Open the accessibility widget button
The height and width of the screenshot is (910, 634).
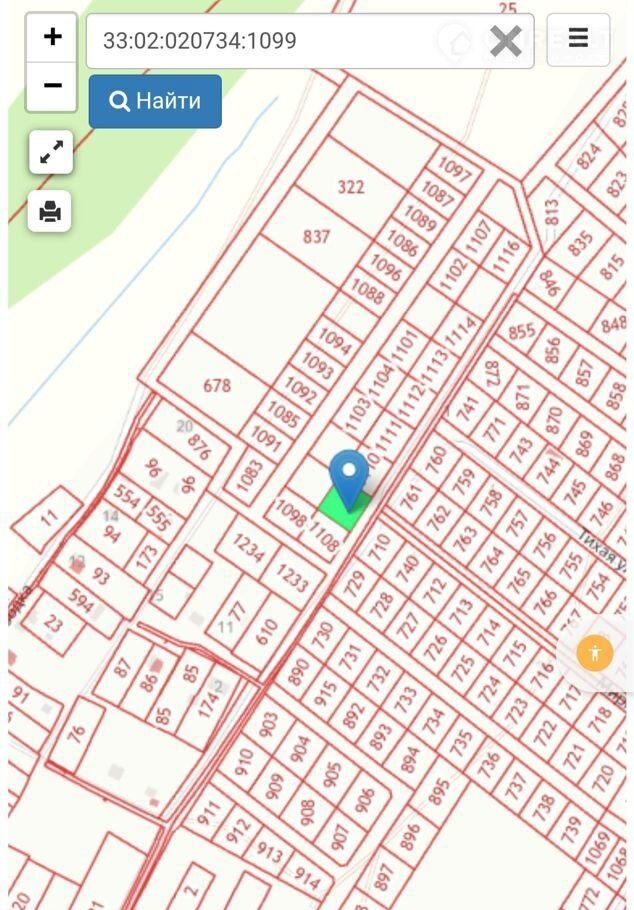click(595, 653)
